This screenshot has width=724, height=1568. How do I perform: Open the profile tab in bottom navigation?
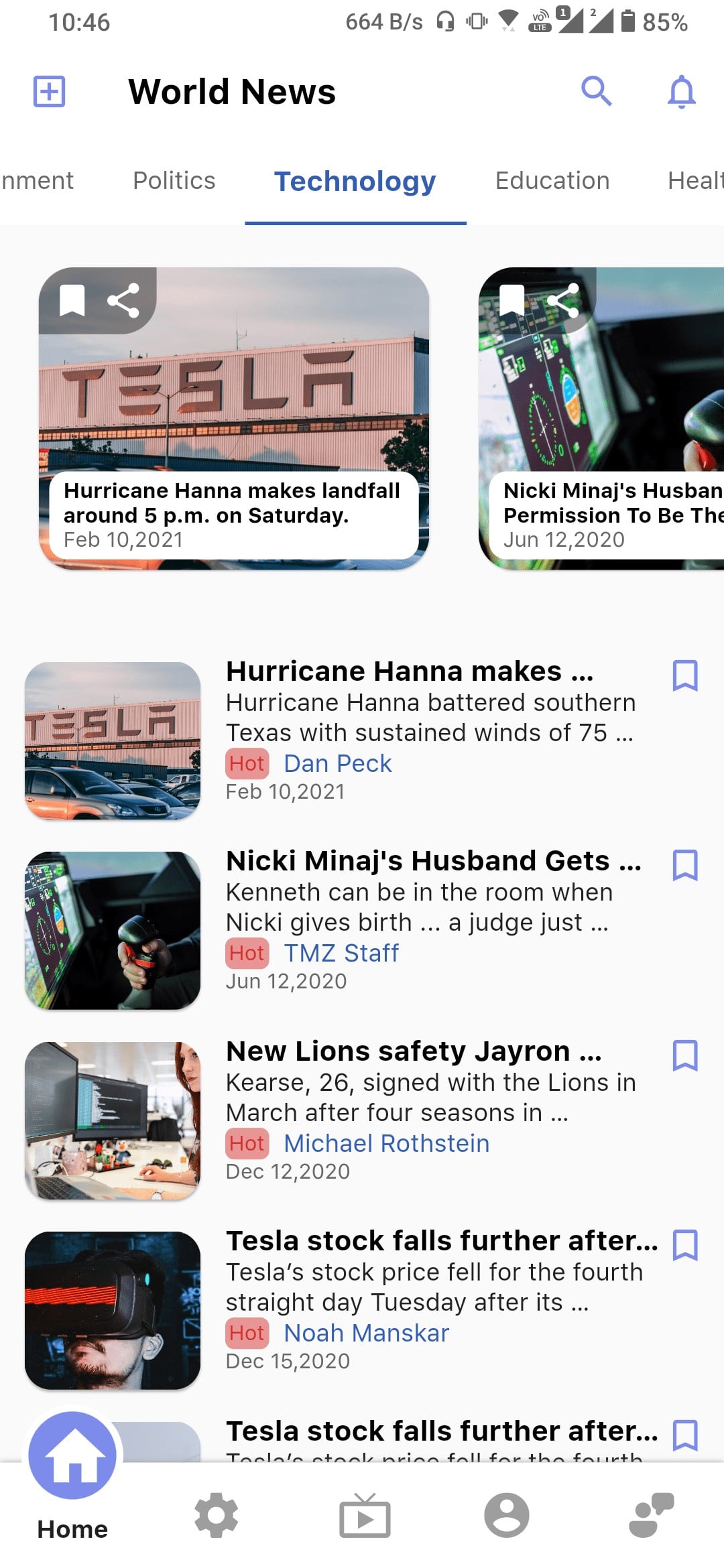(x=507, y=1515)
